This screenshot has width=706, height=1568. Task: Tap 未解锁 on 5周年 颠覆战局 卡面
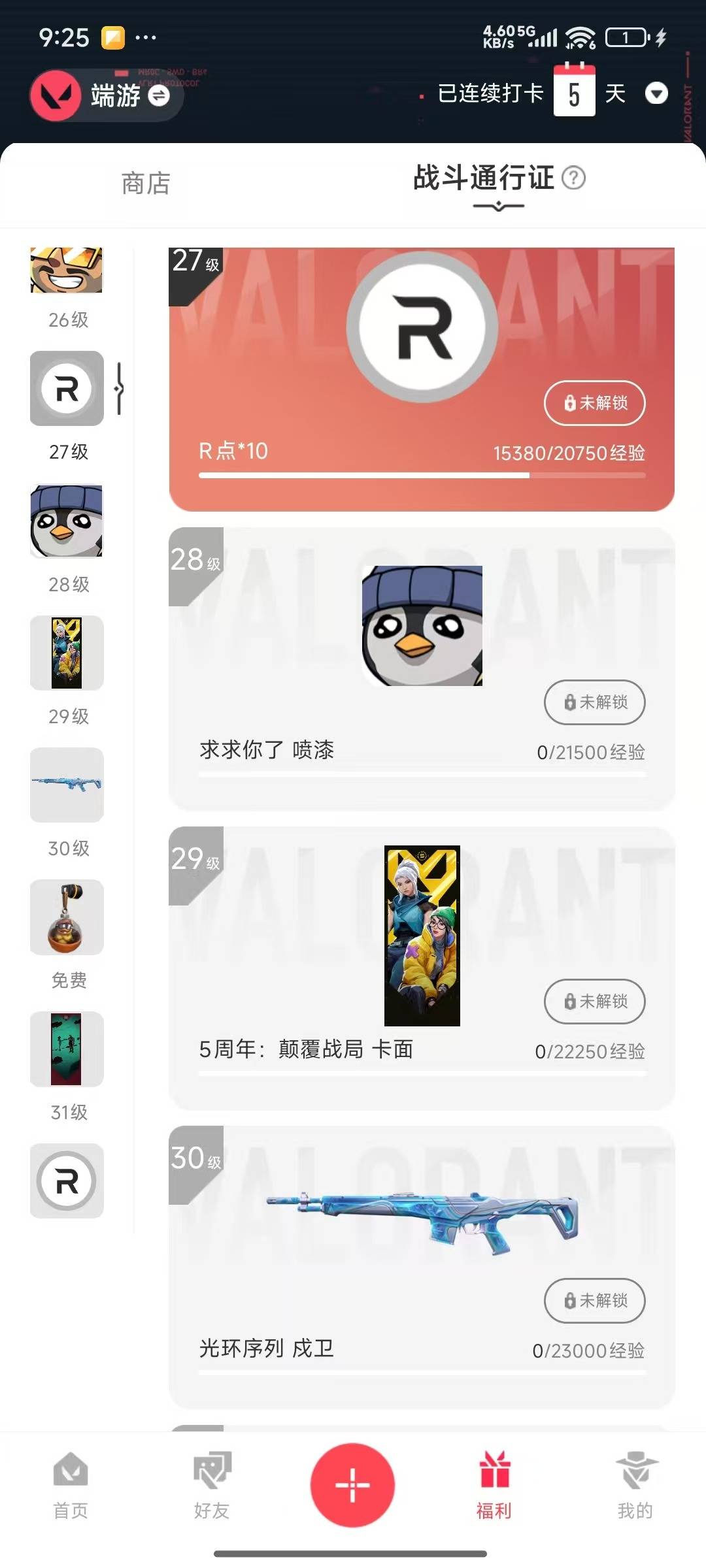coord(594,1001)
